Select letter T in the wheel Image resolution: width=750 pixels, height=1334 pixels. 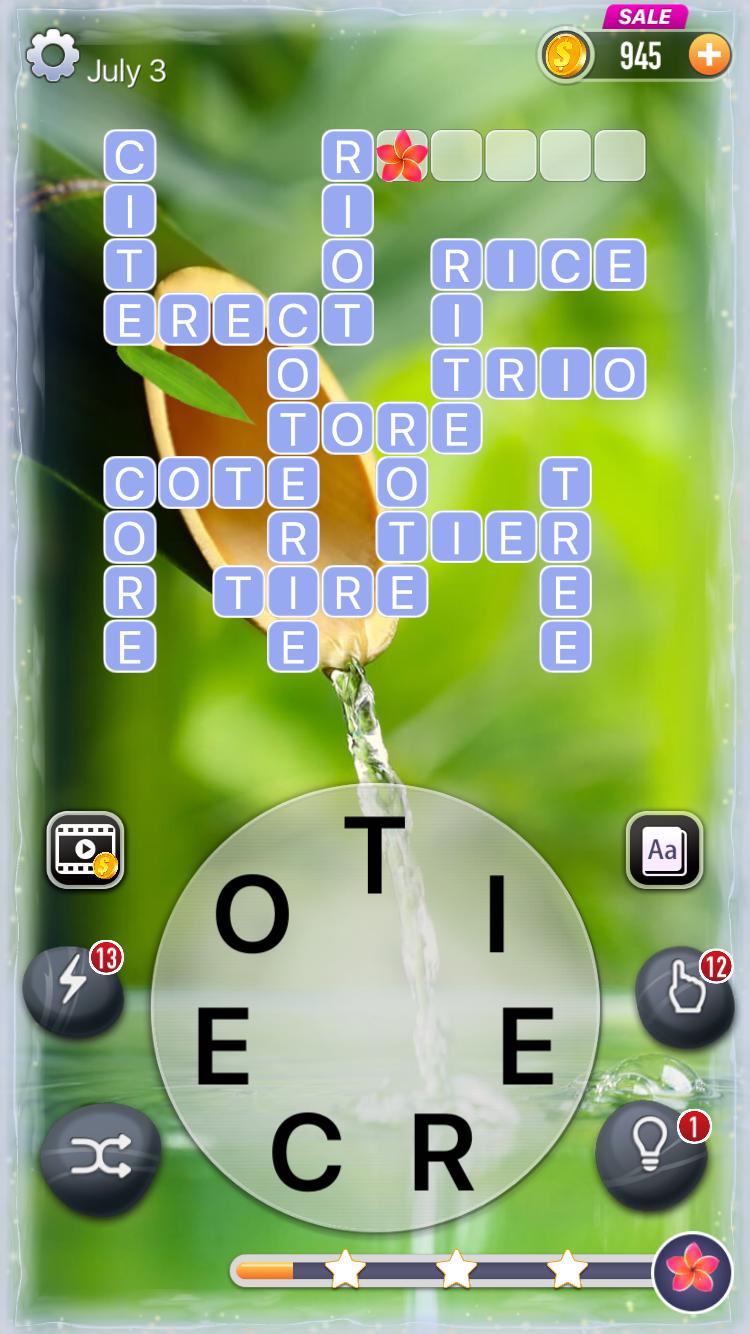pyautogui.click(x=375, y=856)
